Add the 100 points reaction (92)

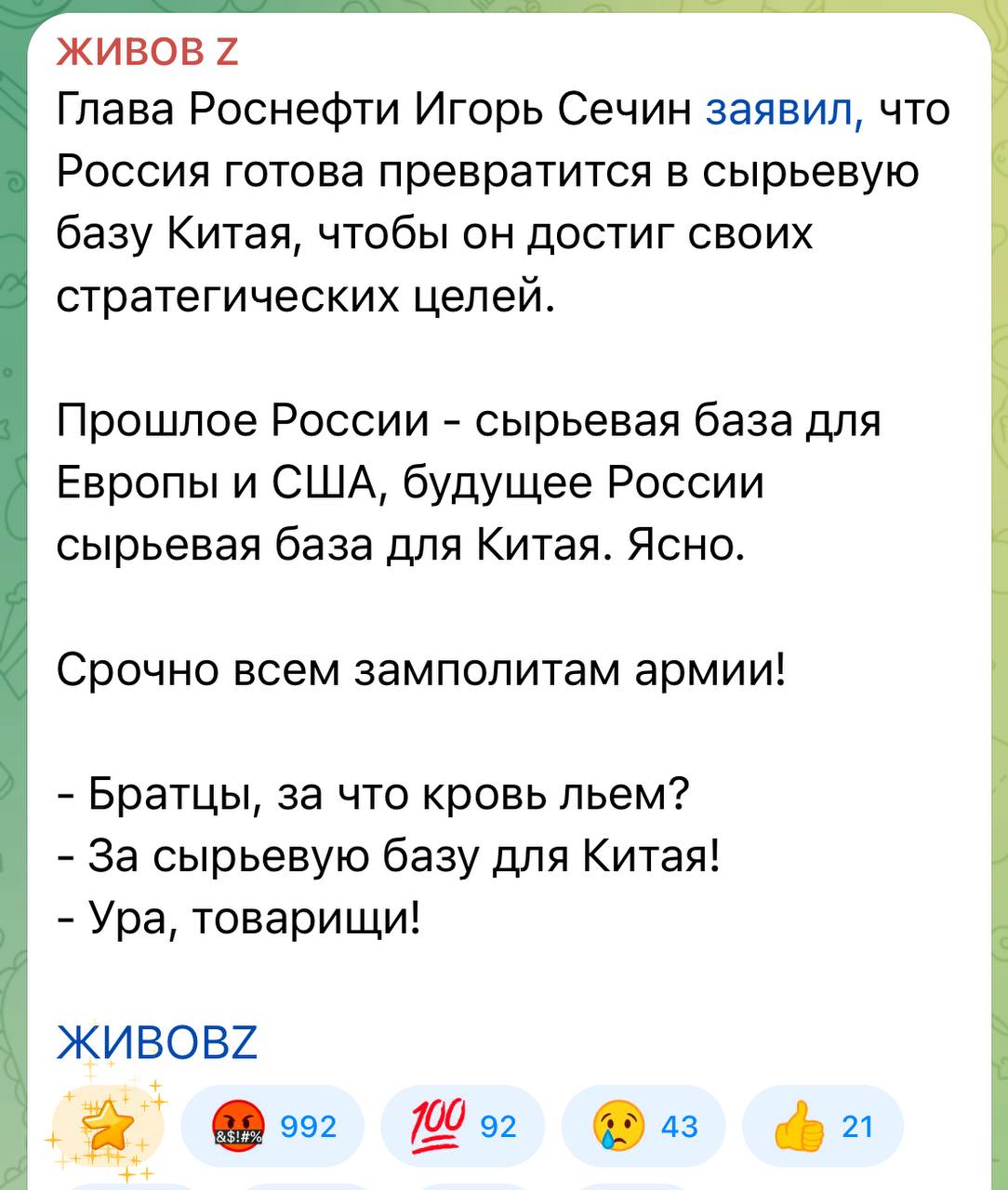[462, 1127]
